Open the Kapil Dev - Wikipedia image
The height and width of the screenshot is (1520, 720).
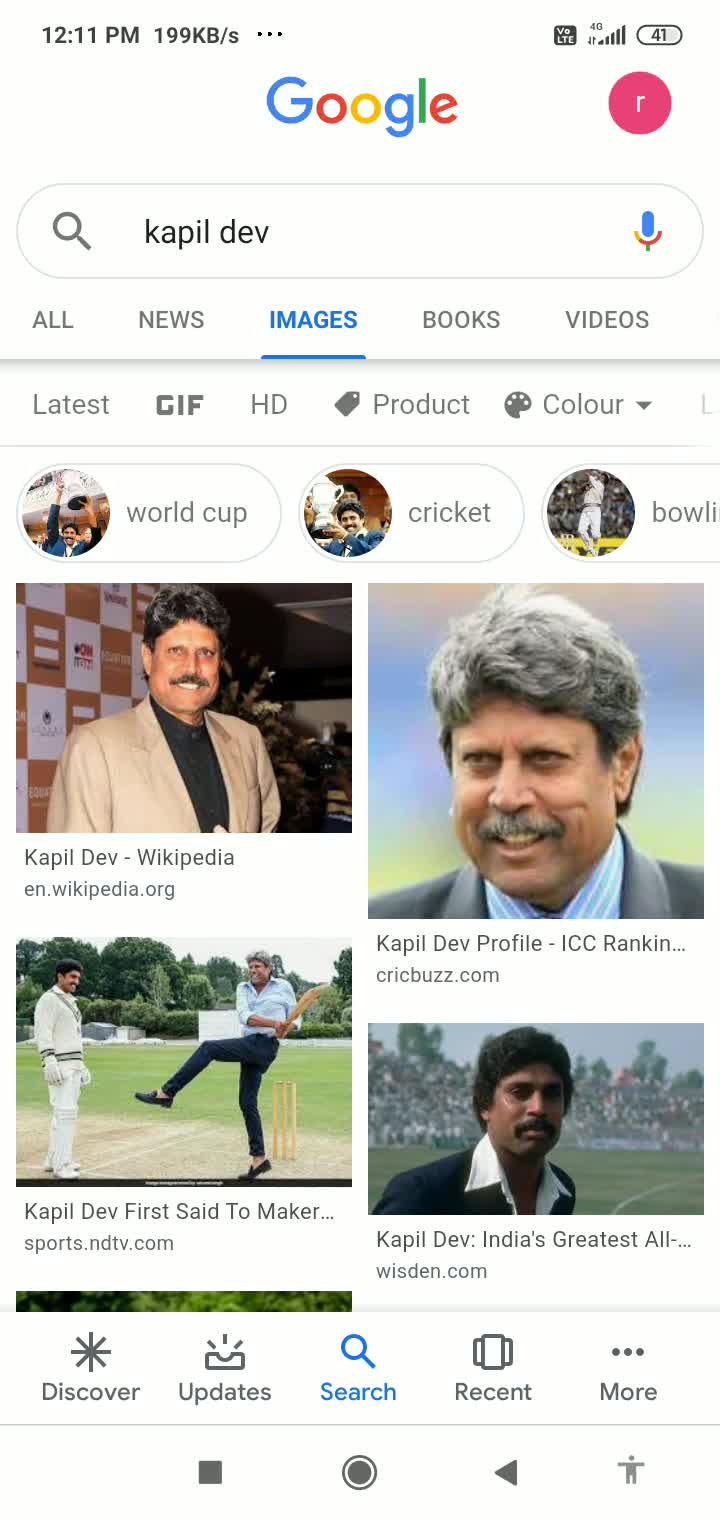coord(184,708)
